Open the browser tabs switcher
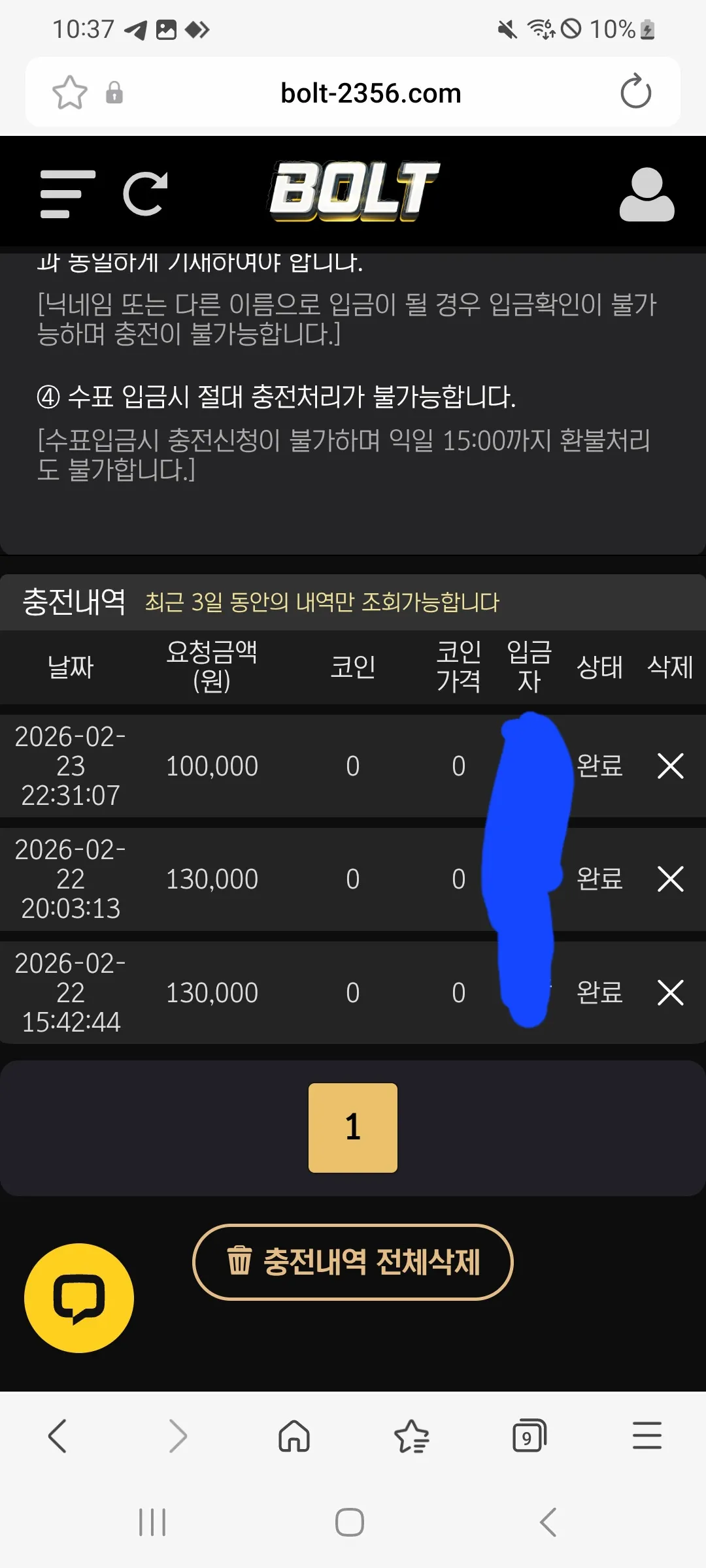The height and width of the screenshot is (1568, 706). point(529,1435)
